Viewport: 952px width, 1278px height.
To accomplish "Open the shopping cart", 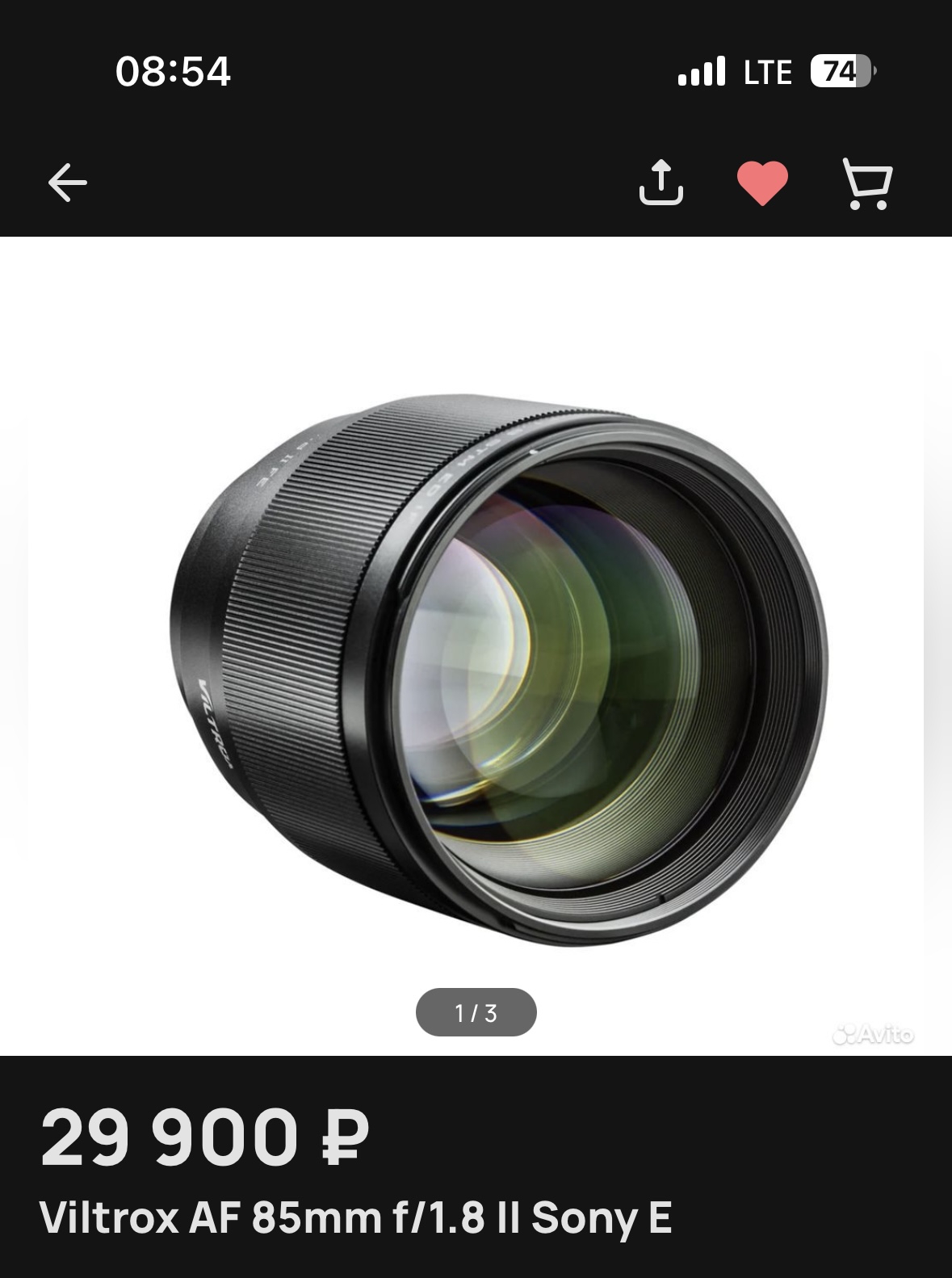I will pyautogui.click(x=867, y=184).
